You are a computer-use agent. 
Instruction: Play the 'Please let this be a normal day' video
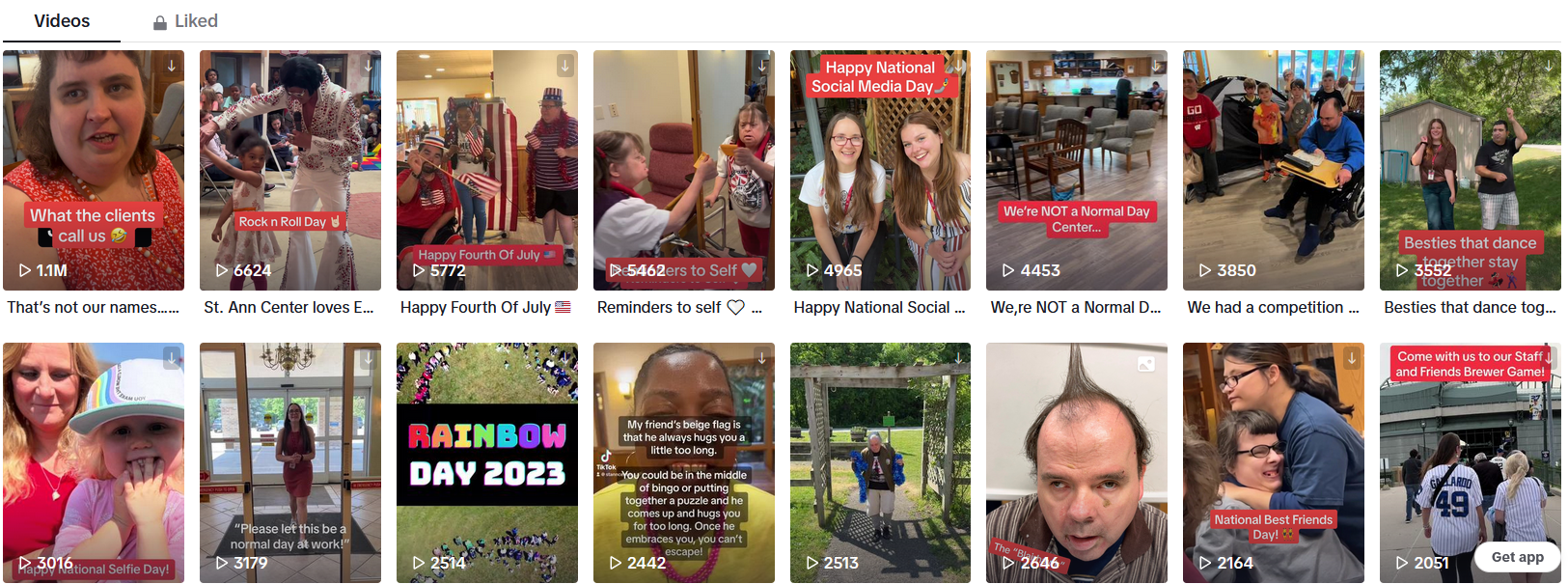pos(290,462)
